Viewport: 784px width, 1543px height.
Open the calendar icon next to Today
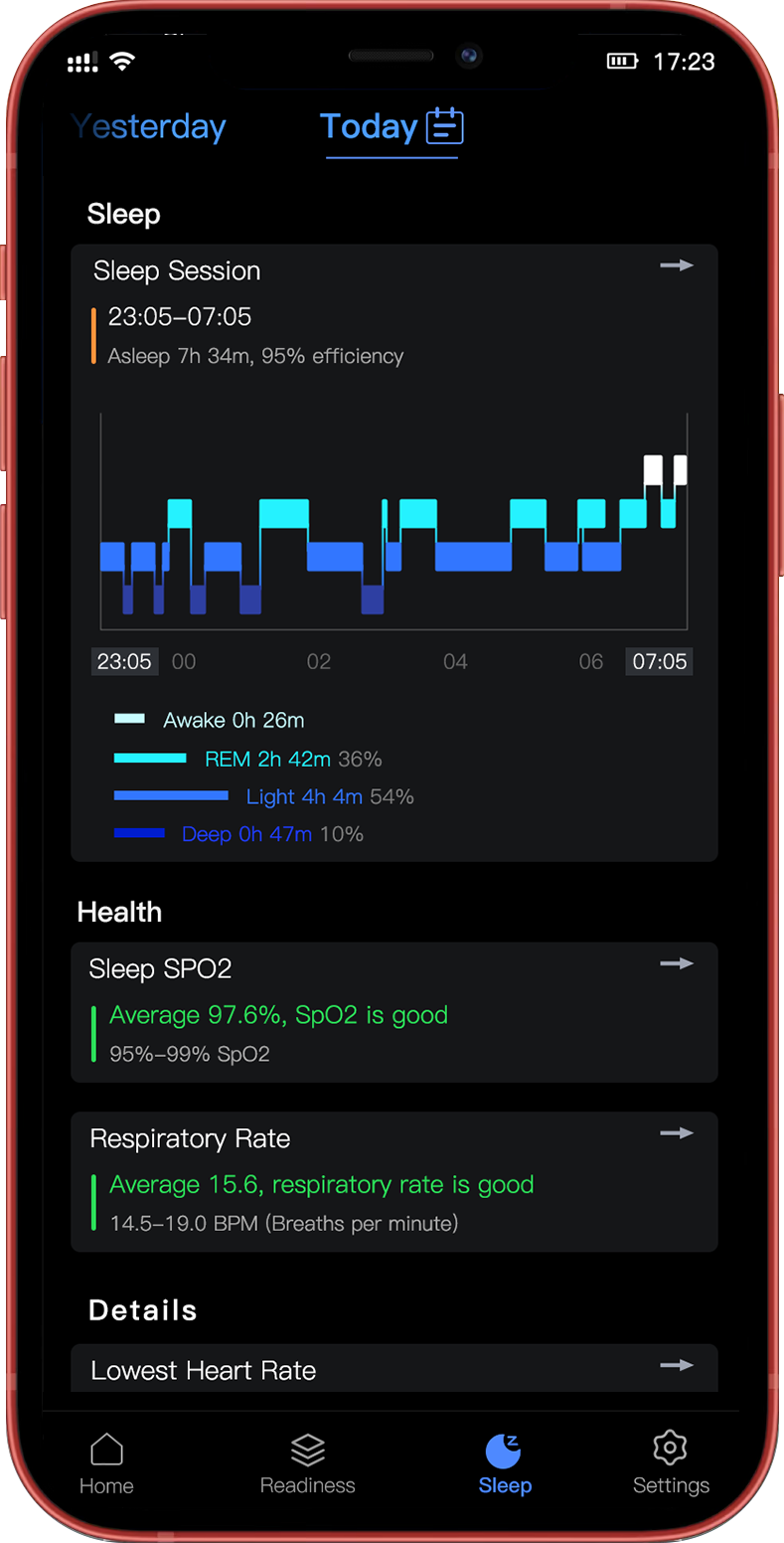(x=445, y=126)
